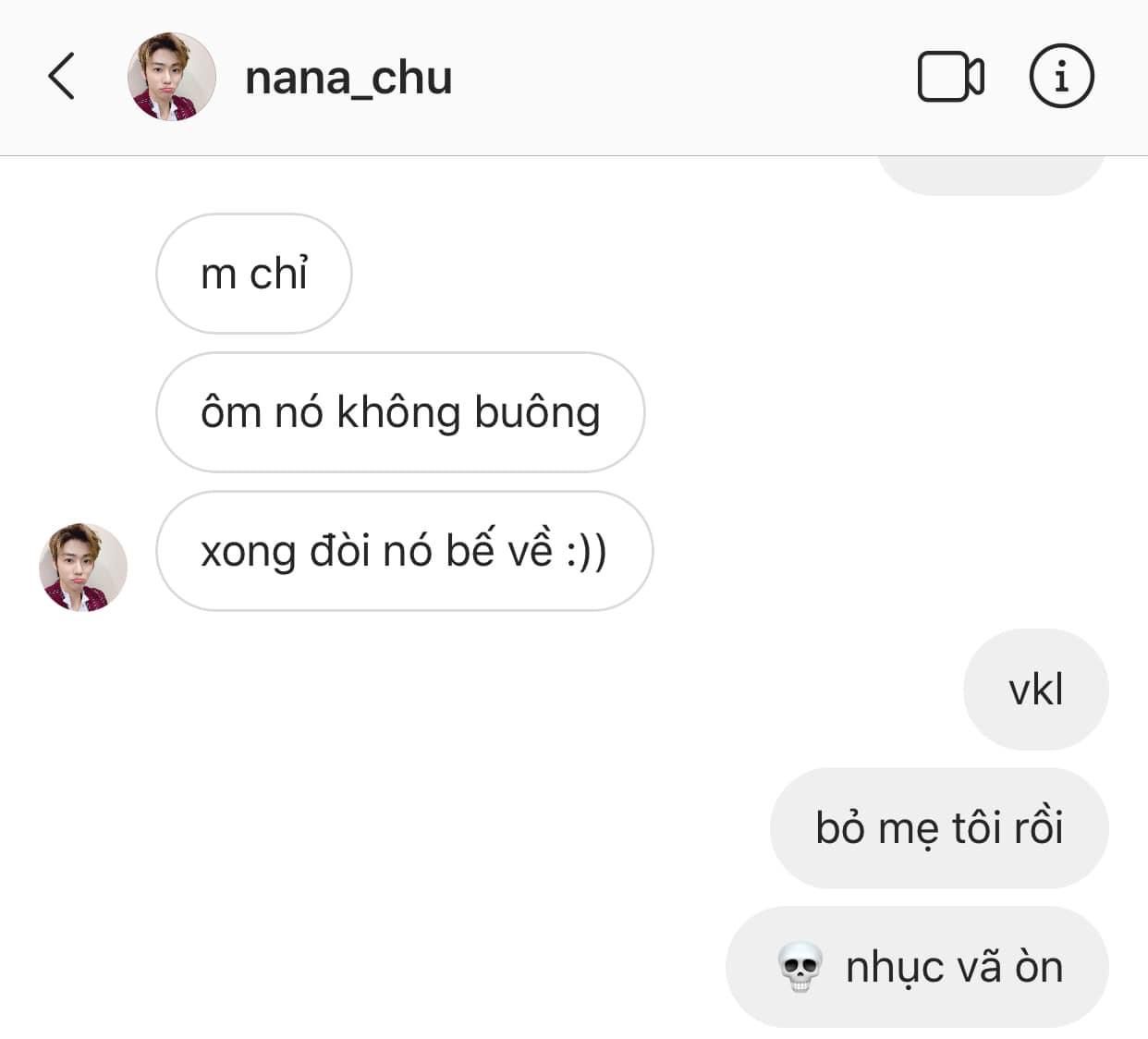
Task: Start a video call with nana_chu
Action: point(950,77)
